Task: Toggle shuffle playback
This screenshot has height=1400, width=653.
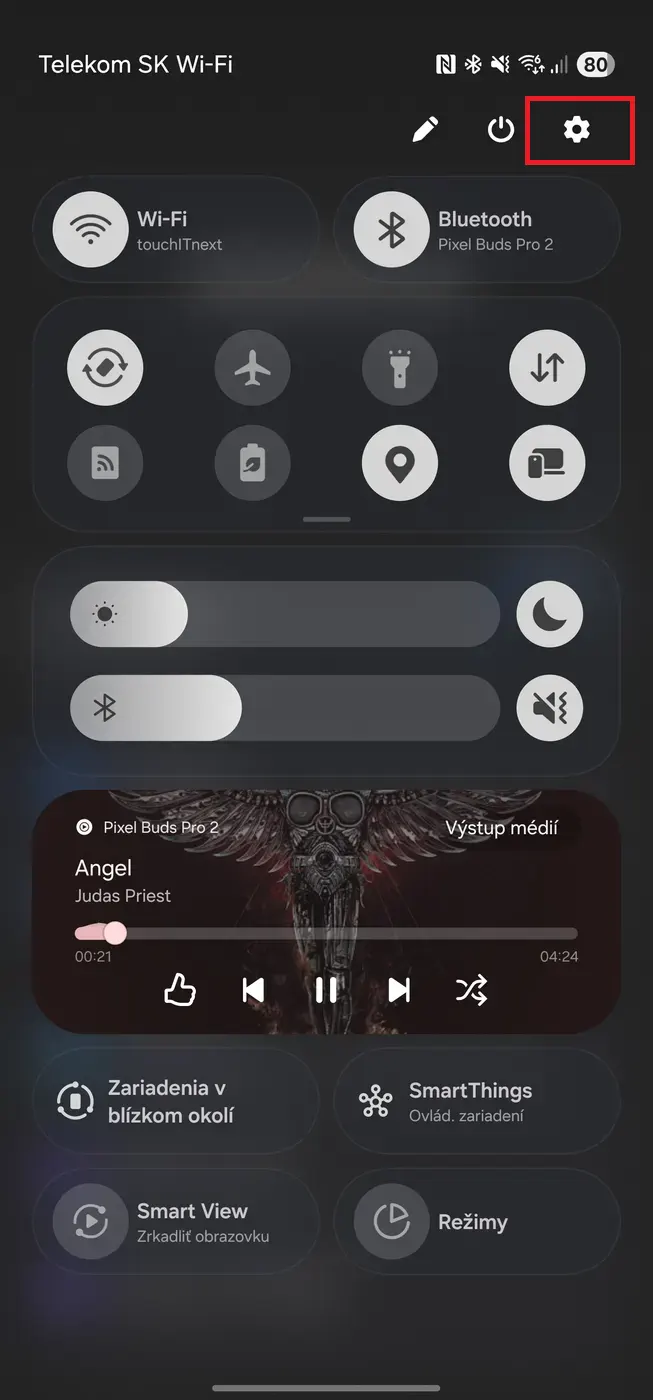Action: [472, 990]
